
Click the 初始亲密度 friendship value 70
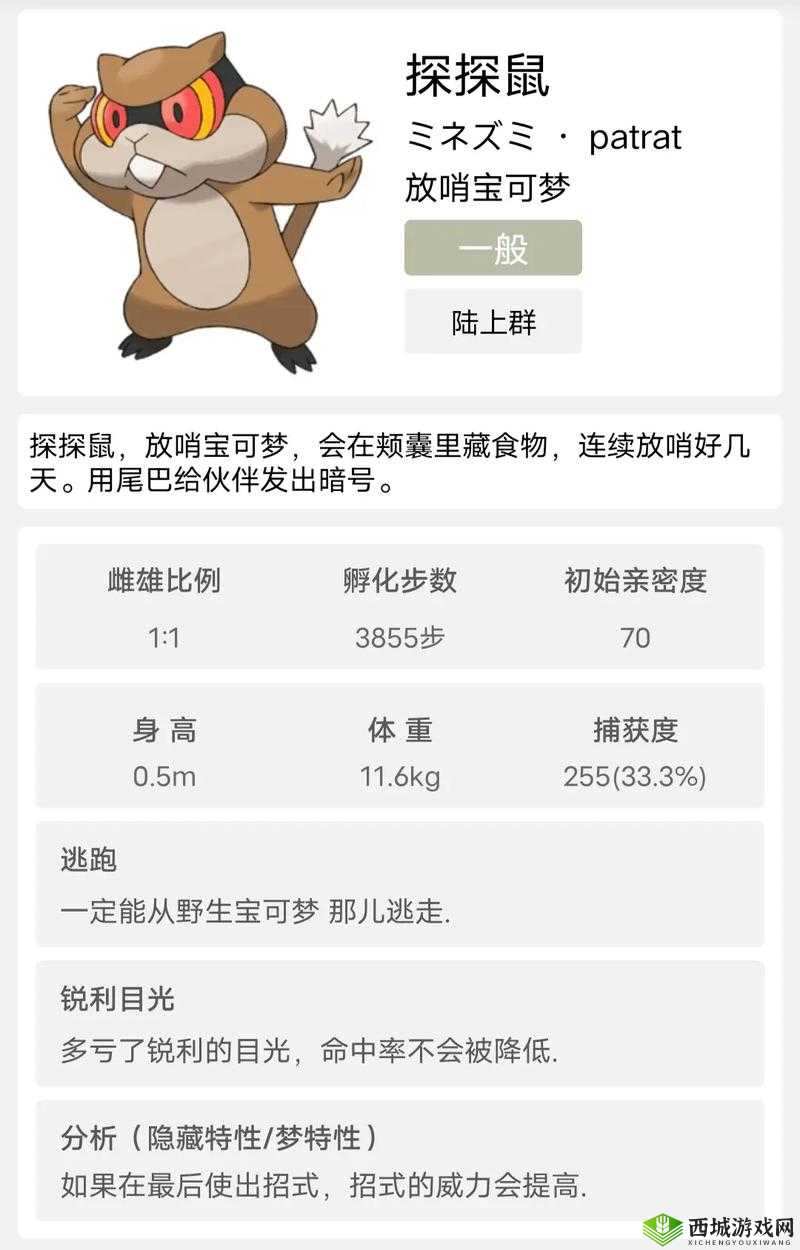coord(636,638)
